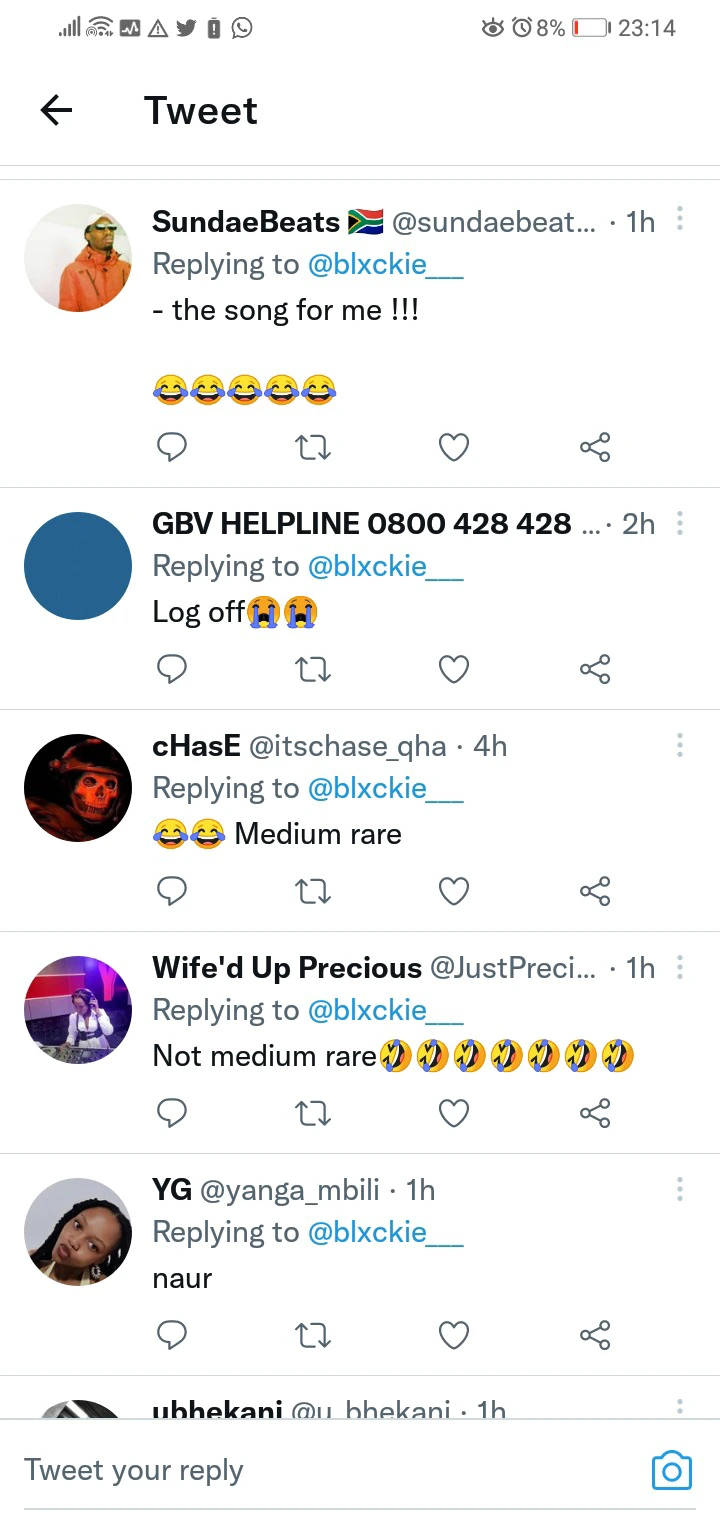Open cHasE's profile picture
The height and width of the screenshot is (1520, 720).
click(78, 788)
